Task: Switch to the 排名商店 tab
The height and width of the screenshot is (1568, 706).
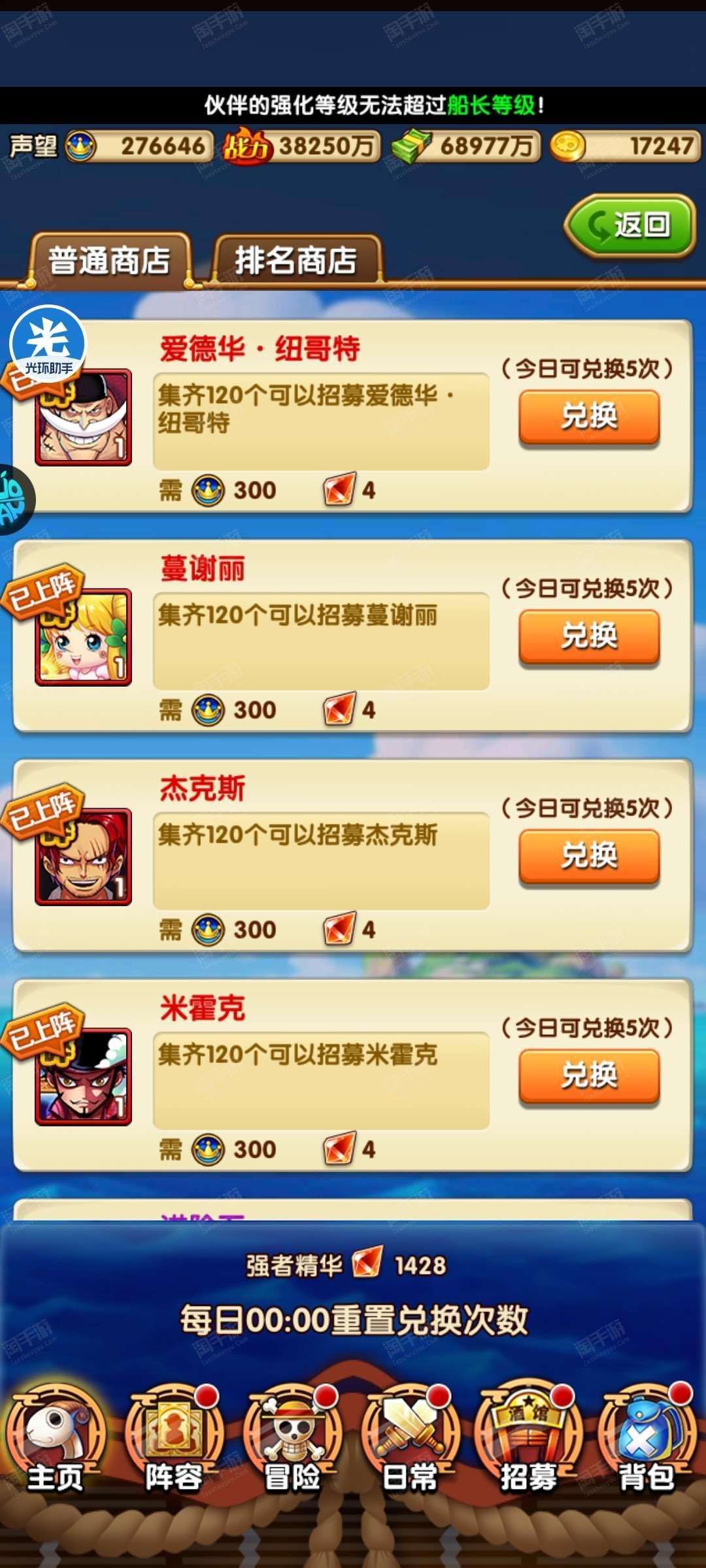Action: point(296,260)
